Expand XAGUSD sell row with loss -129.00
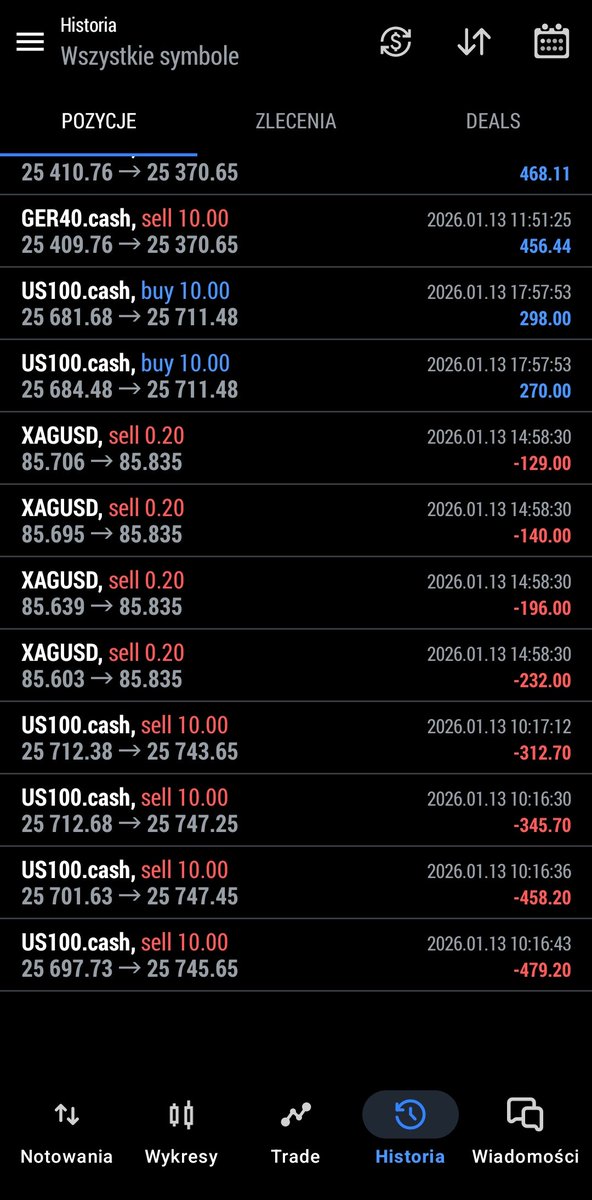Screen dimensions: 592x1200 click(296, 449)
